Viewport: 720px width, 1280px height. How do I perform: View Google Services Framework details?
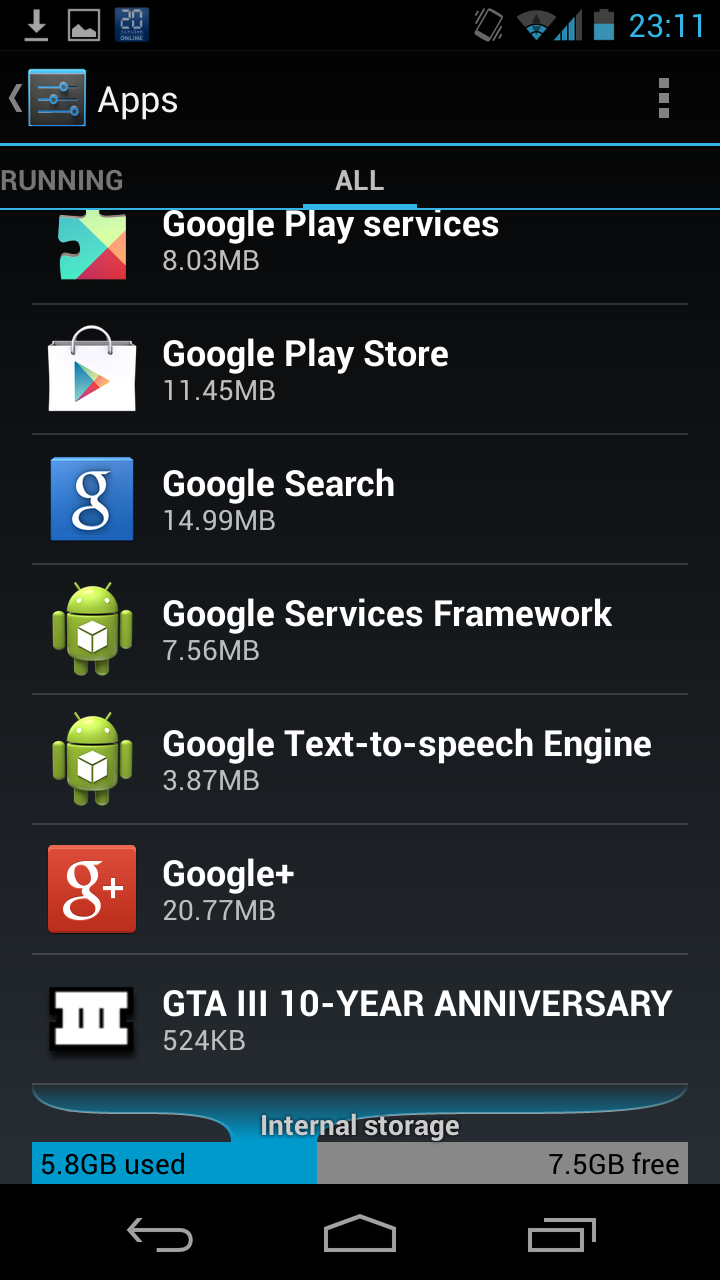click(360, 630)
